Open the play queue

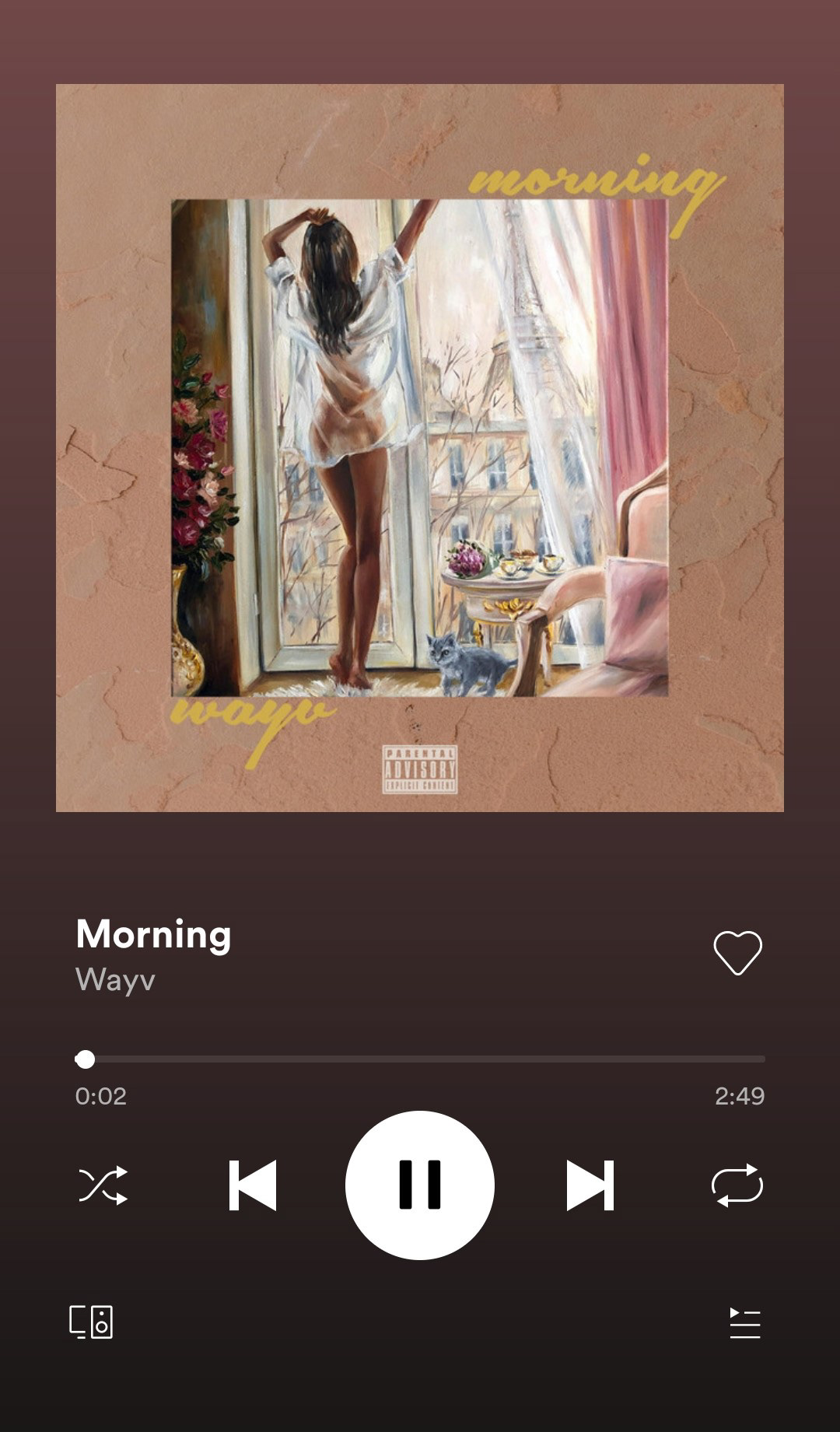click(745, 1323)
